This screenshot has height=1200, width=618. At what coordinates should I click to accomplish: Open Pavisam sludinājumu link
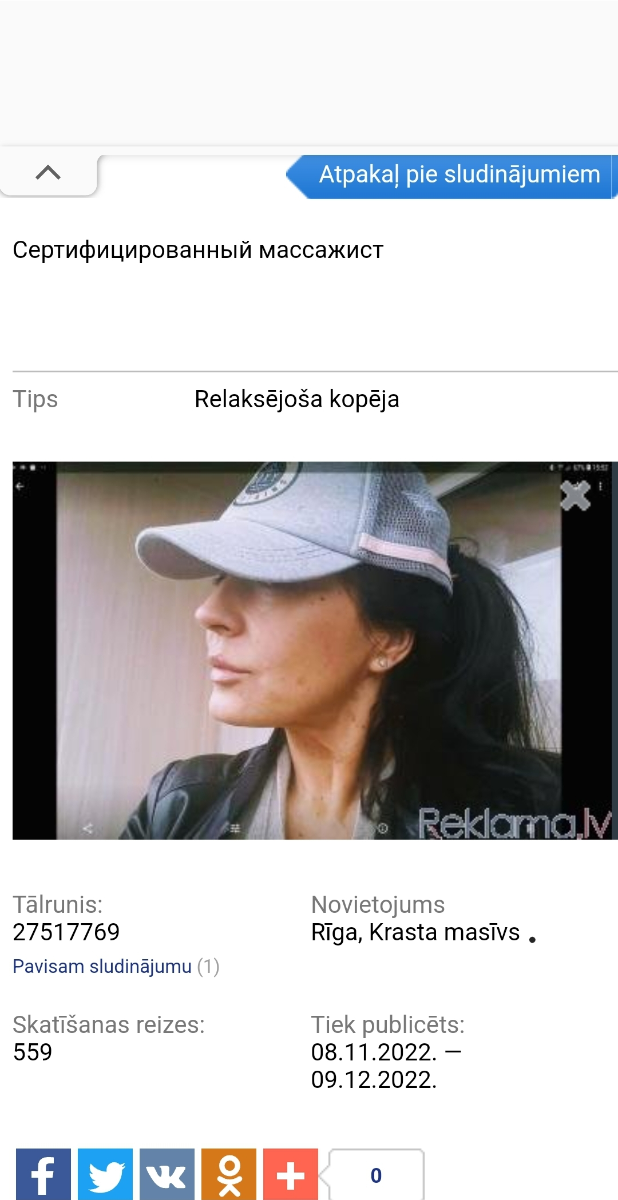(x=102, y=967)
